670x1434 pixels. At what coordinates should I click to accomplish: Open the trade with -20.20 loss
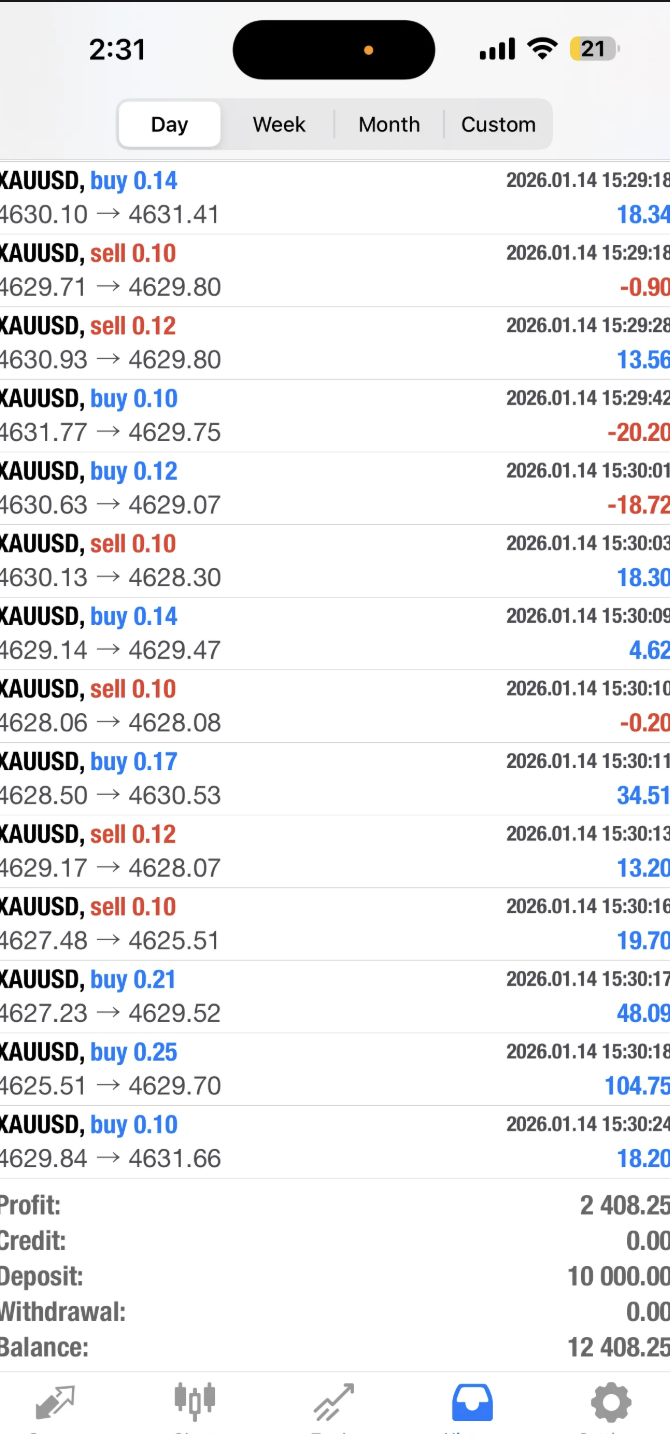click(x=335, y=416)
